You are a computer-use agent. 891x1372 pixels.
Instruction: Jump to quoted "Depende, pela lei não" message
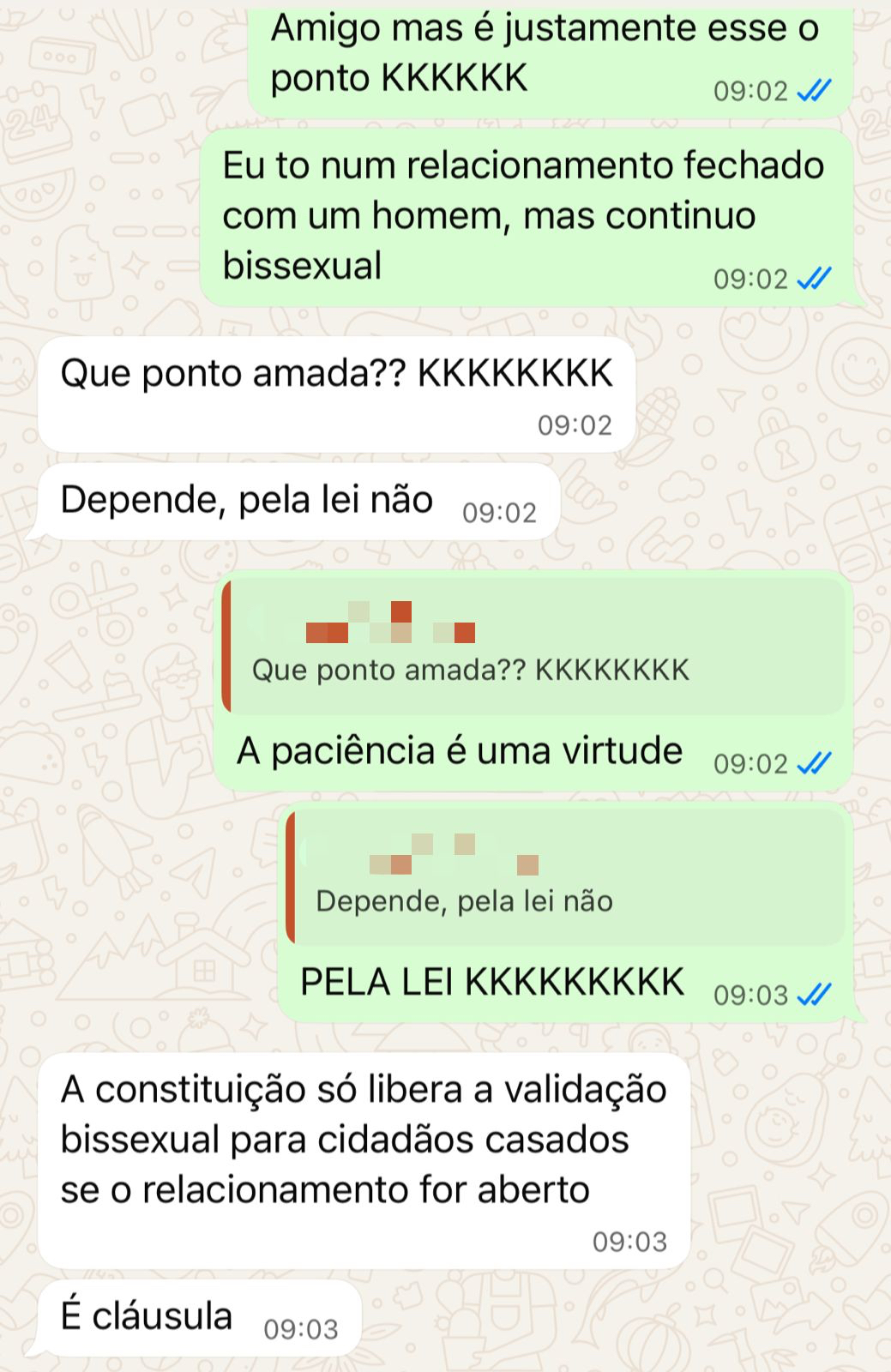[566, 878]
